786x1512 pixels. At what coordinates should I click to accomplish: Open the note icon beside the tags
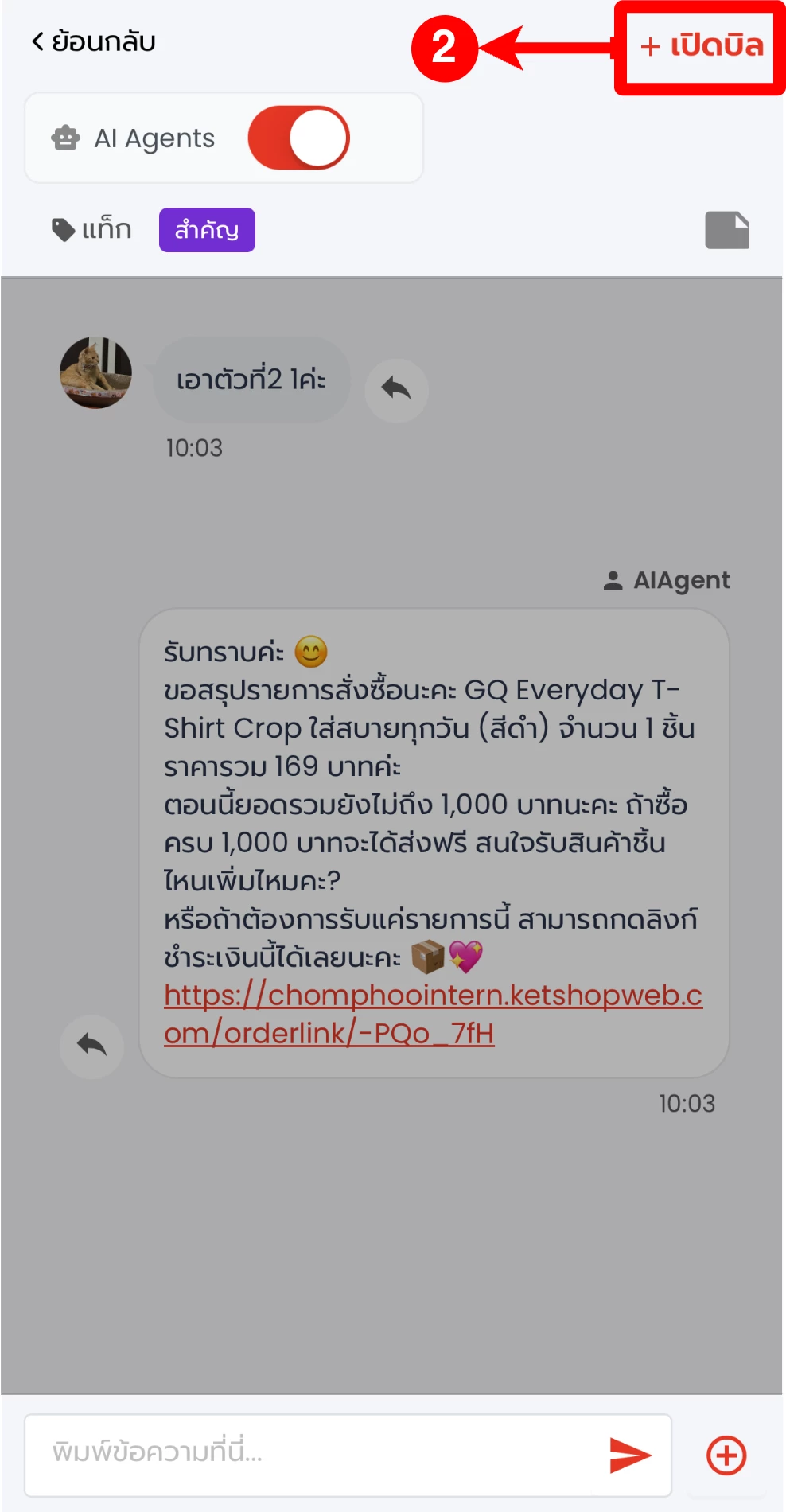pos(726,230)
